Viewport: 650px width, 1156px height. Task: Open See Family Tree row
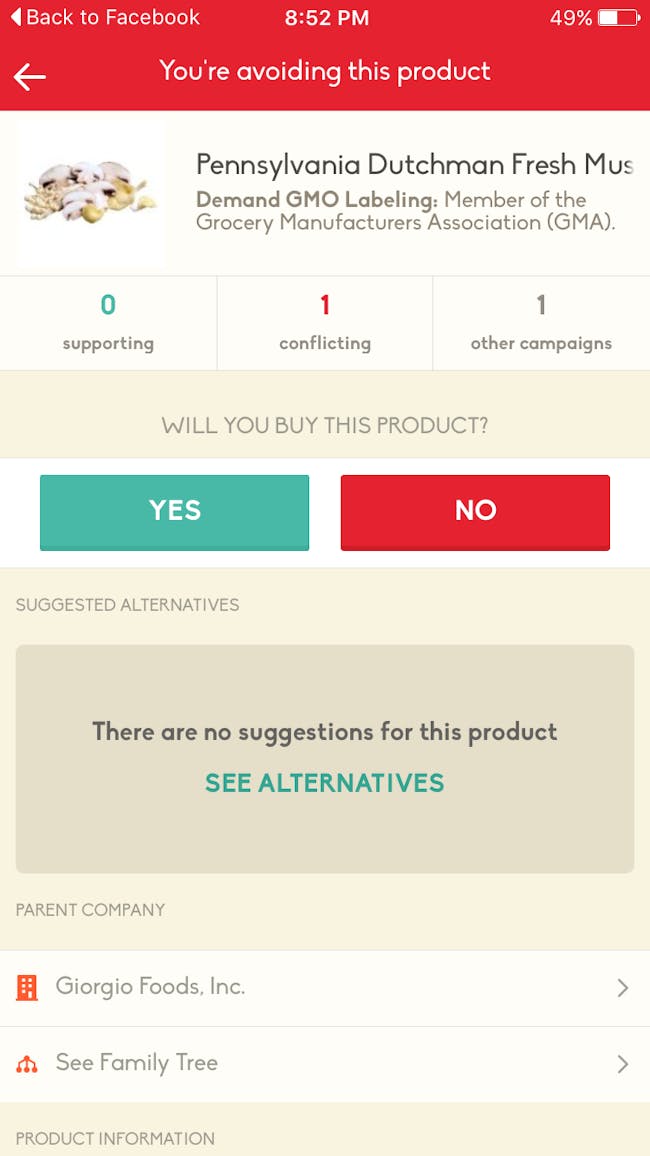pyautogui.click(x=325, y=1064)
